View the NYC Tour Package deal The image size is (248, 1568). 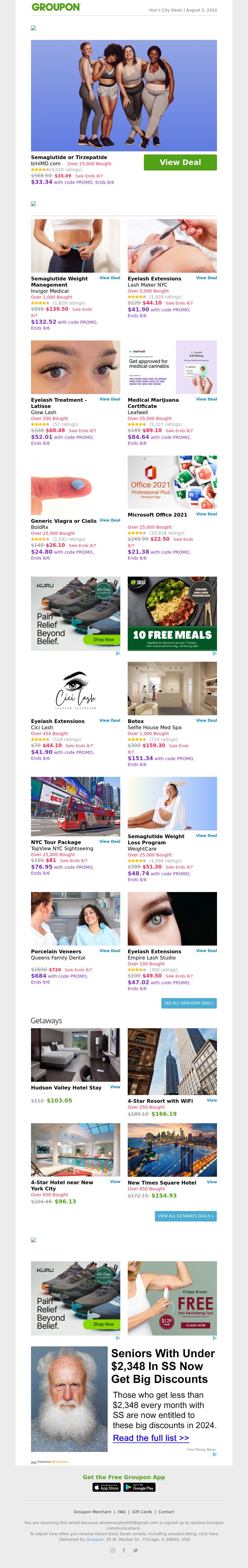[x=110, y=842]
